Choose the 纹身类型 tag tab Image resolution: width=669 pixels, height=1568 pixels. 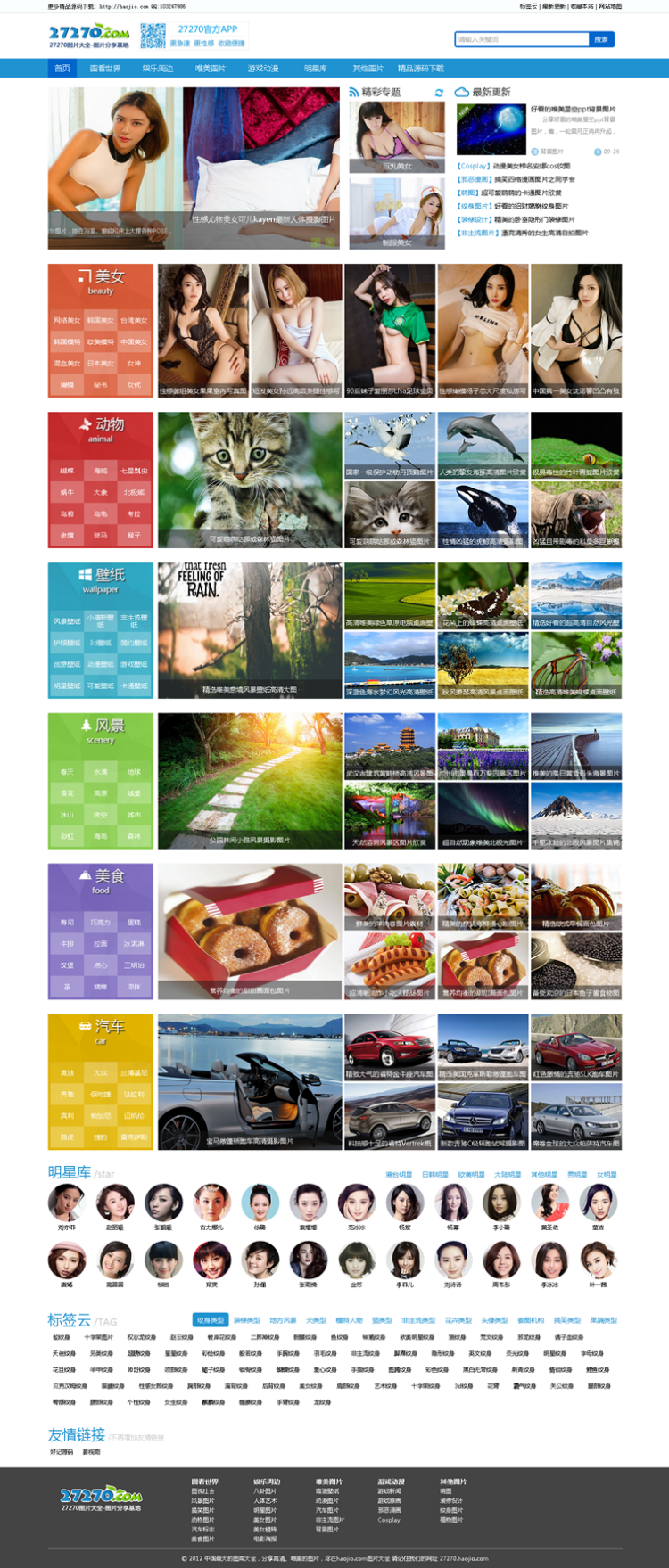[211, 1320]
